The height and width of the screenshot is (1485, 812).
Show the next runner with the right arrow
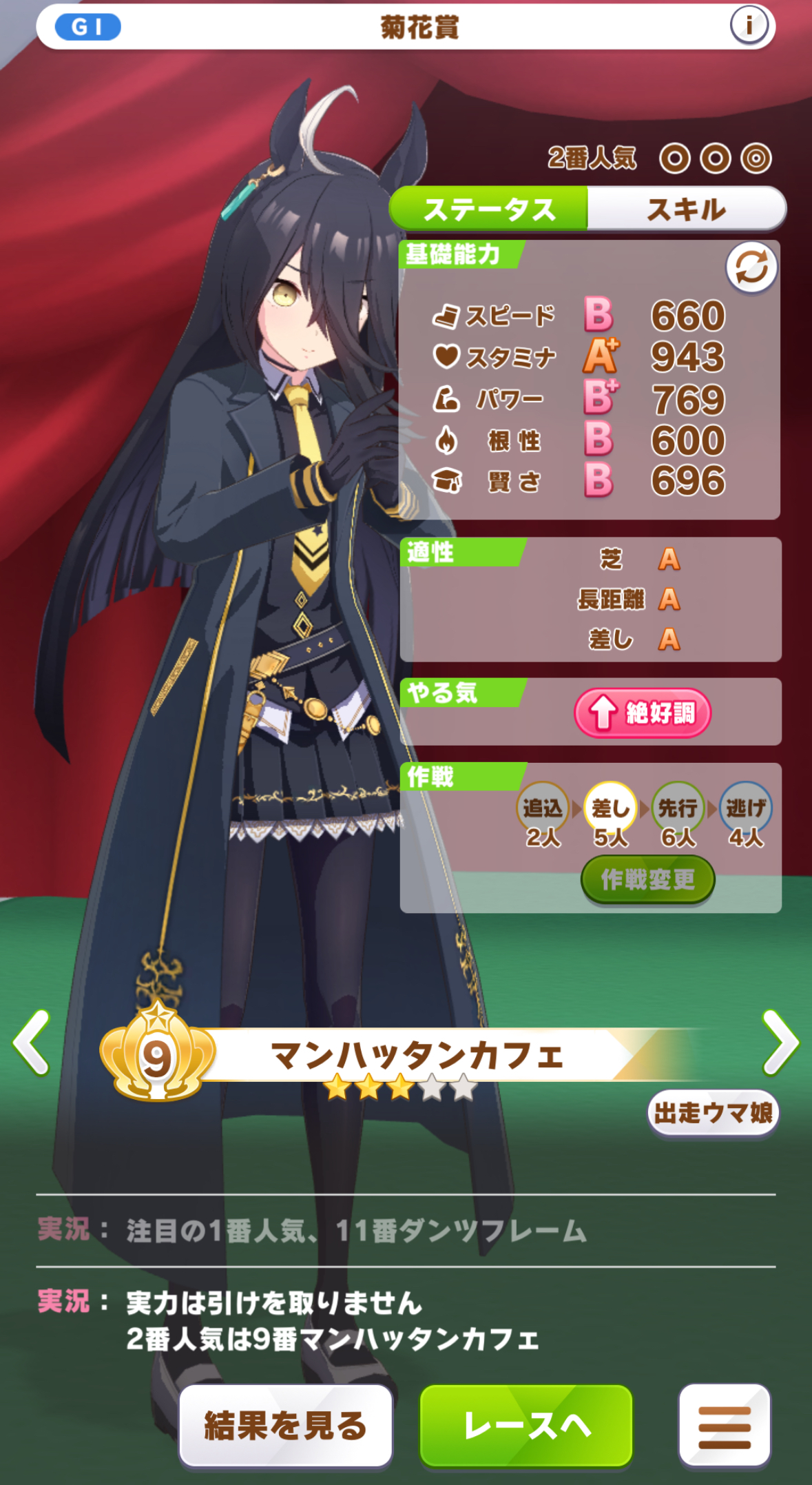780,1042
